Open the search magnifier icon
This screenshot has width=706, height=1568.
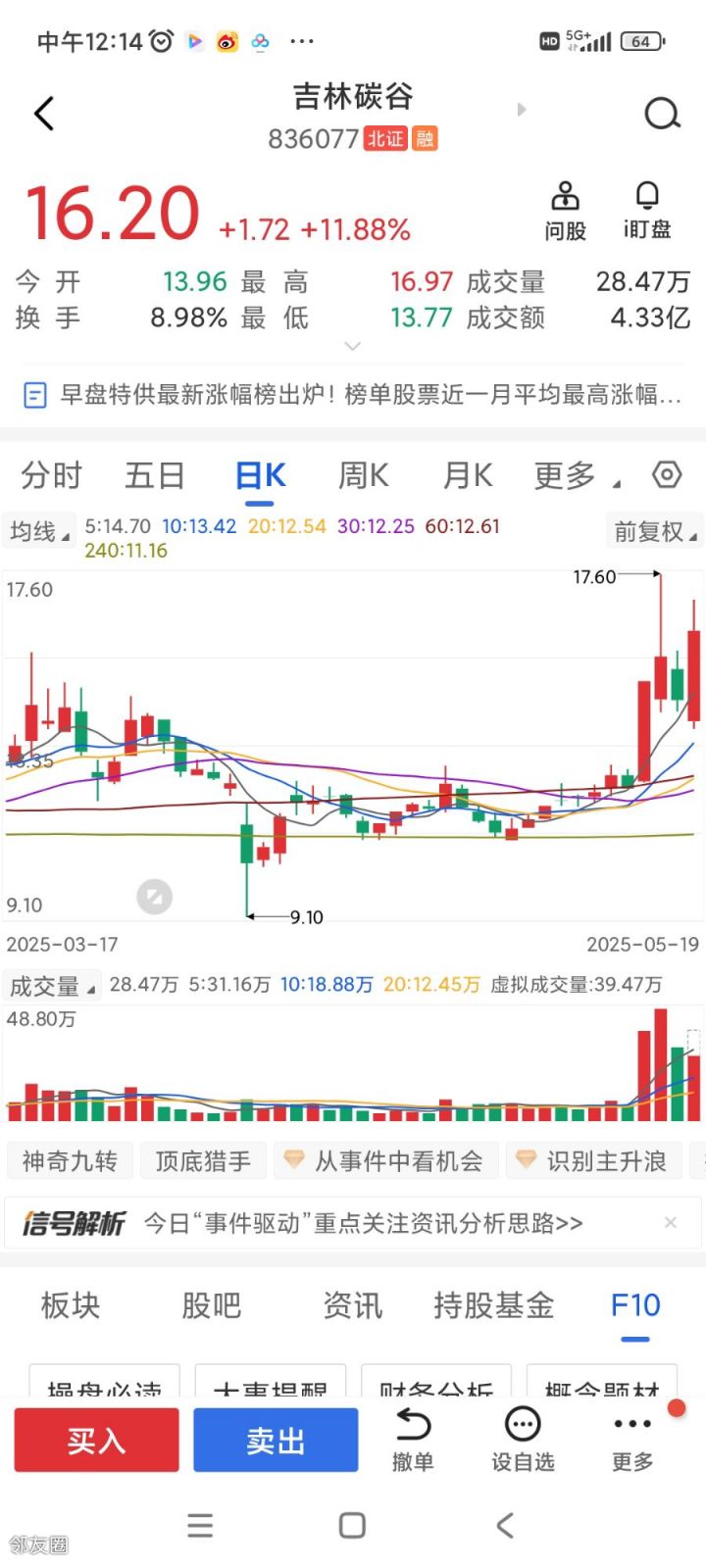[x=663, y=114]
